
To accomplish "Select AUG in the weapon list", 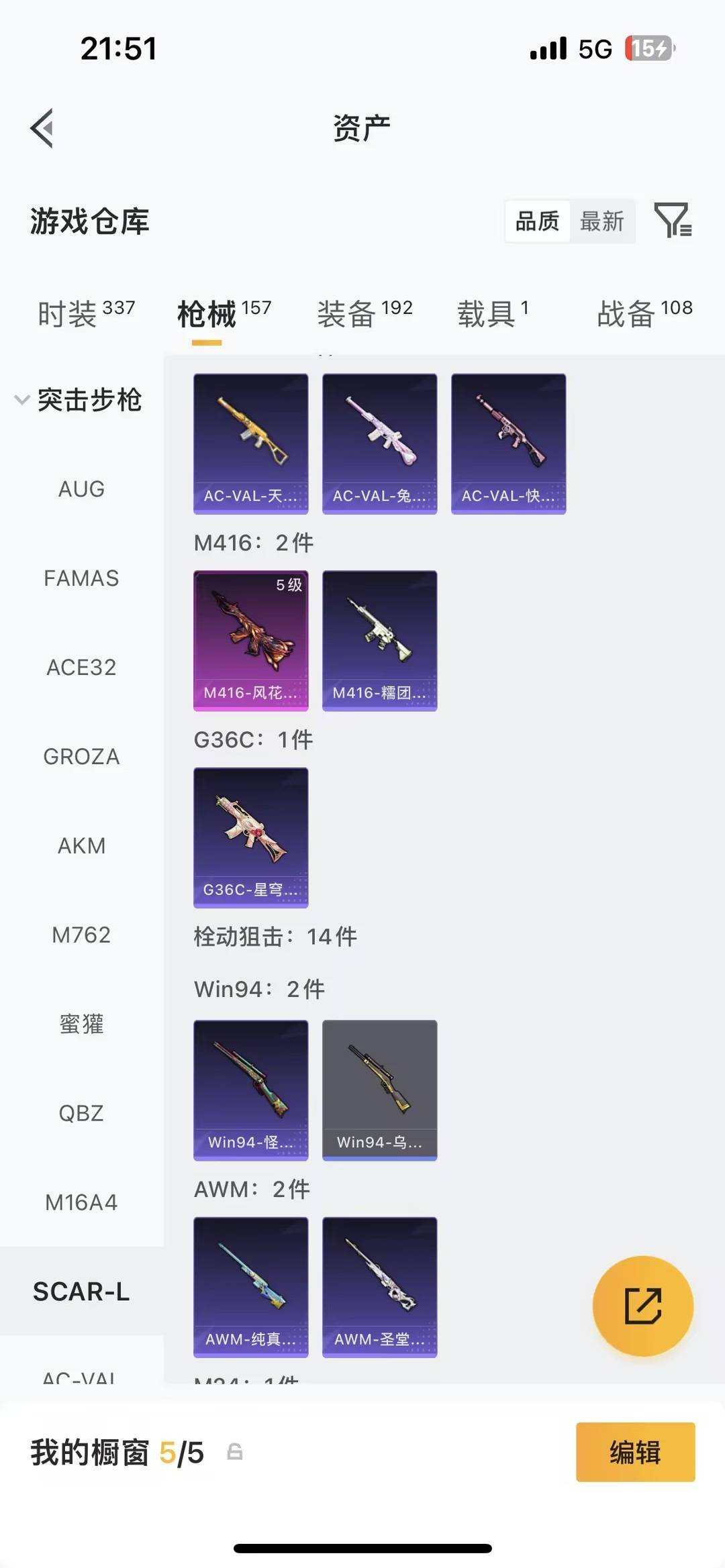I will (81, 489).
